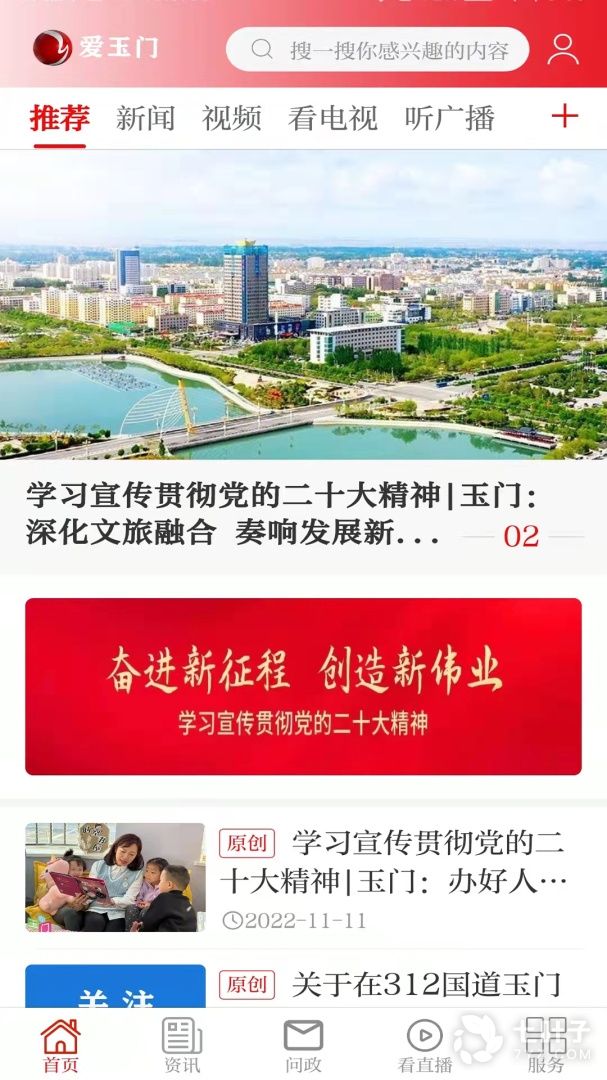Open the 奋进新征程 red banner

[x=303, y=686]
